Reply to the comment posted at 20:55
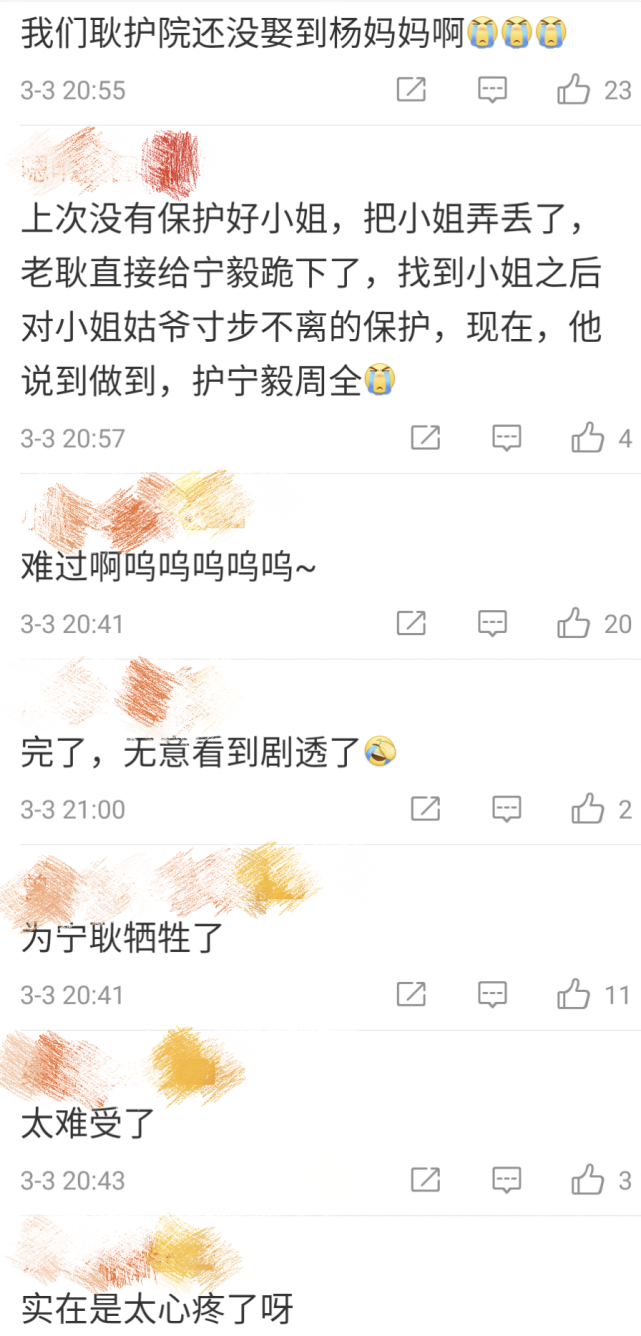 [492, 90]
